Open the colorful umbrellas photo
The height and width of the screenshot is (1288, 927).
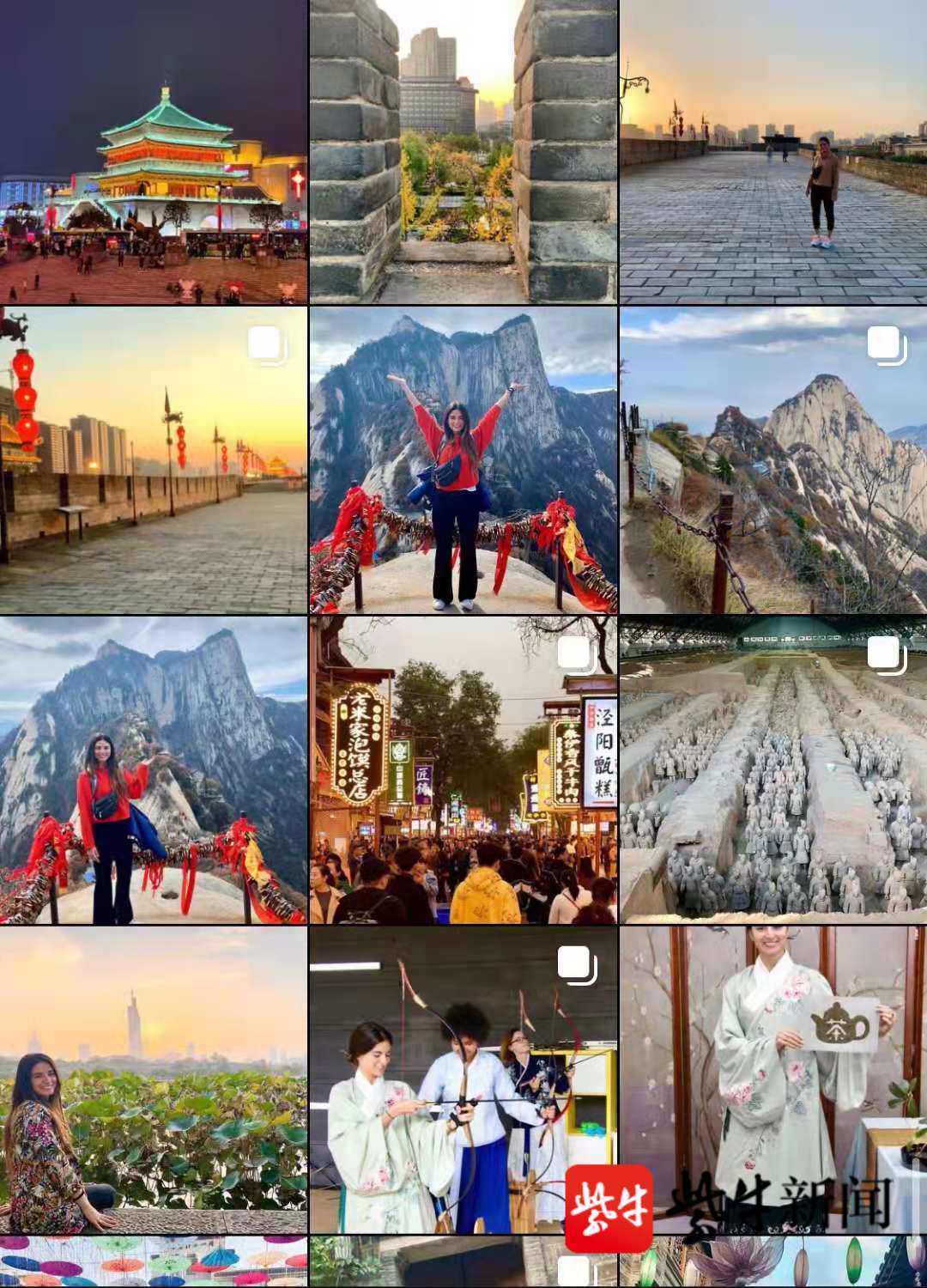[153, 1262]
